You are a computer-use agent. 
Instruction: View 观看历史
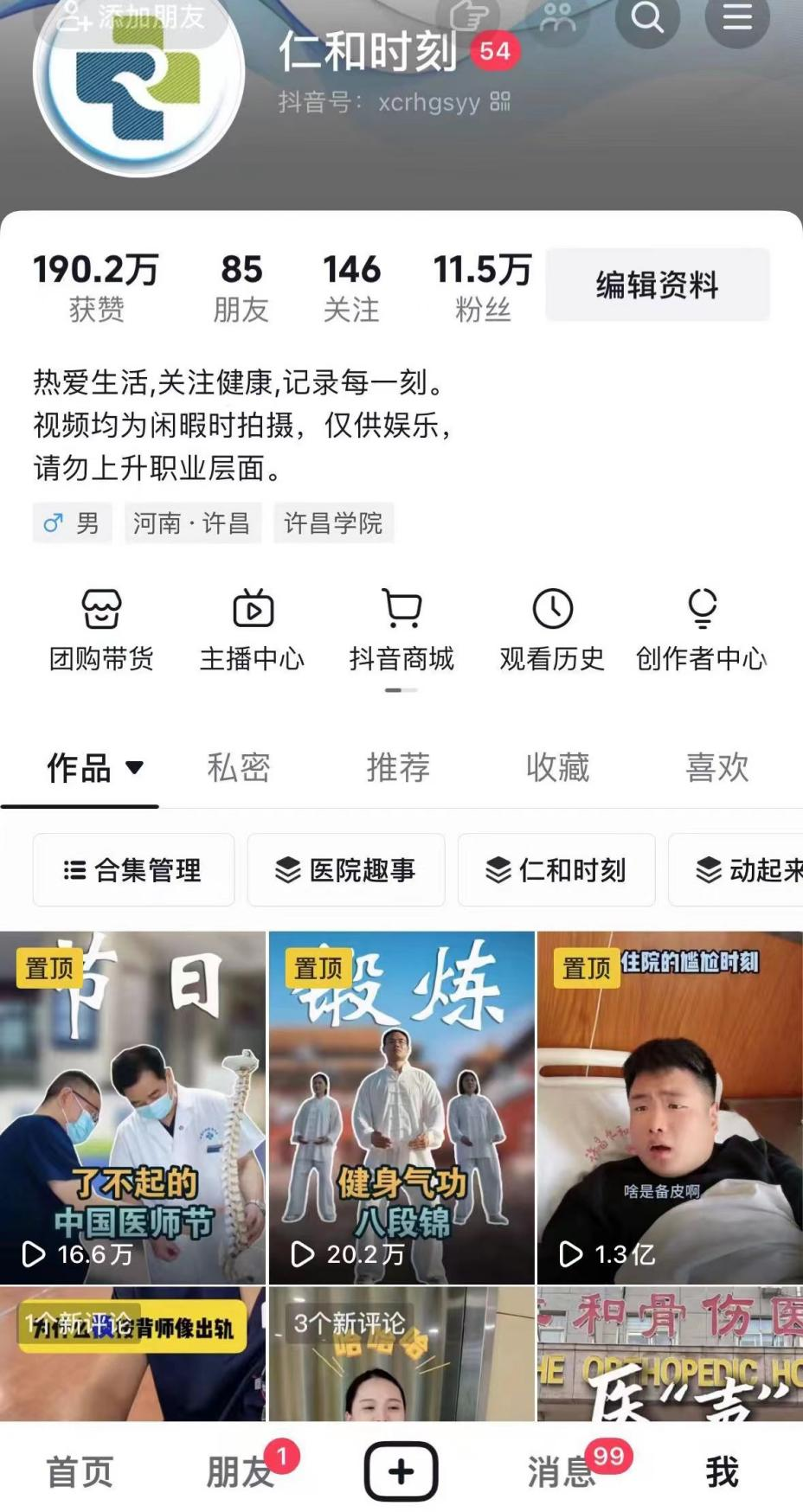tap(552, 631)
